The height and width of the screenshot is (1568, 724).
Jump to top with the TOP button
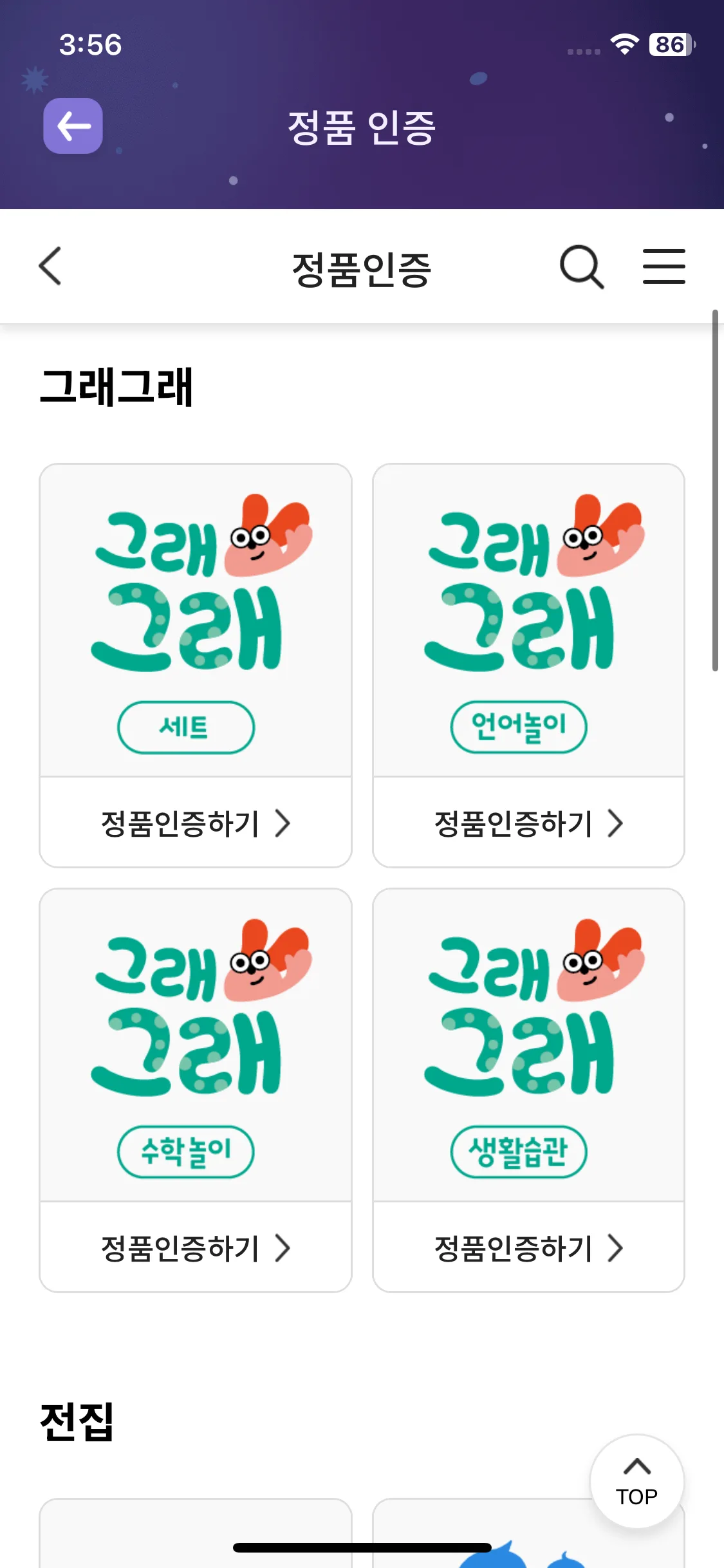[636, 1481]
